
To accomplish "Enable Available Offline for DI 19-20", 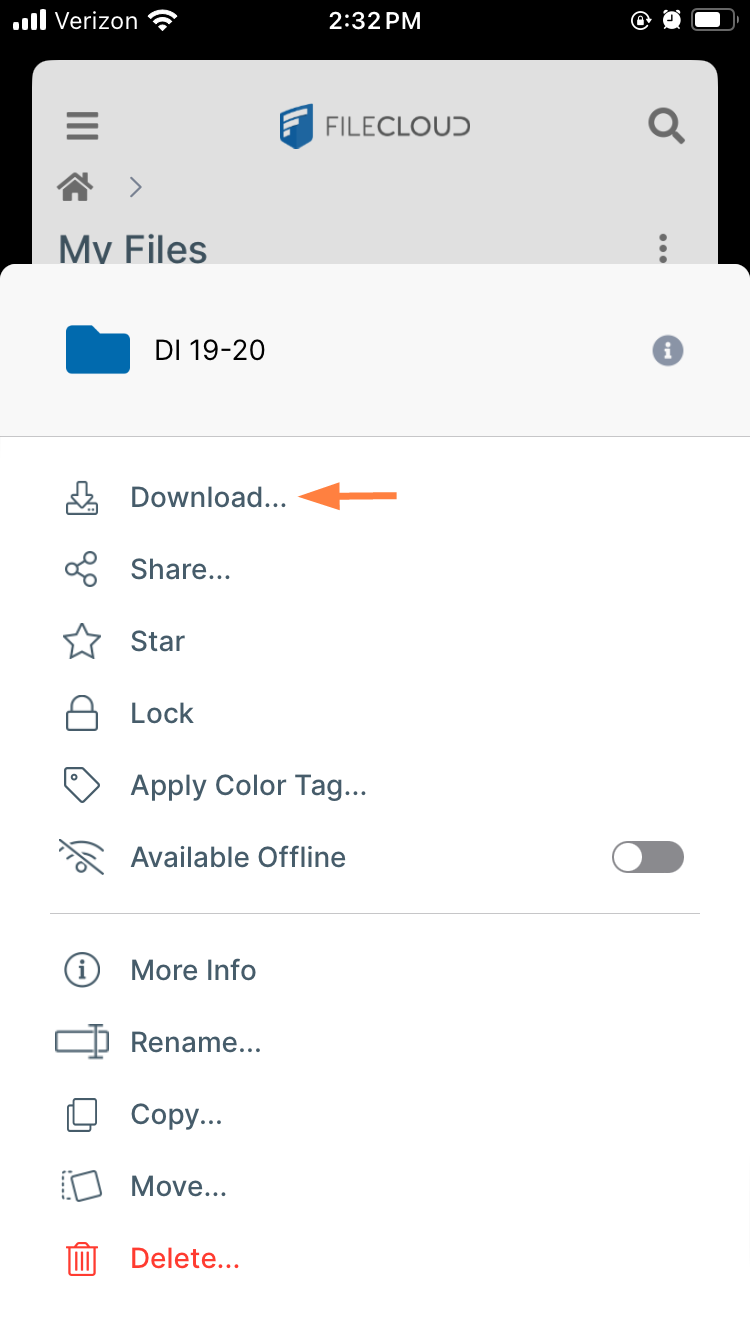I will point(648,857).
